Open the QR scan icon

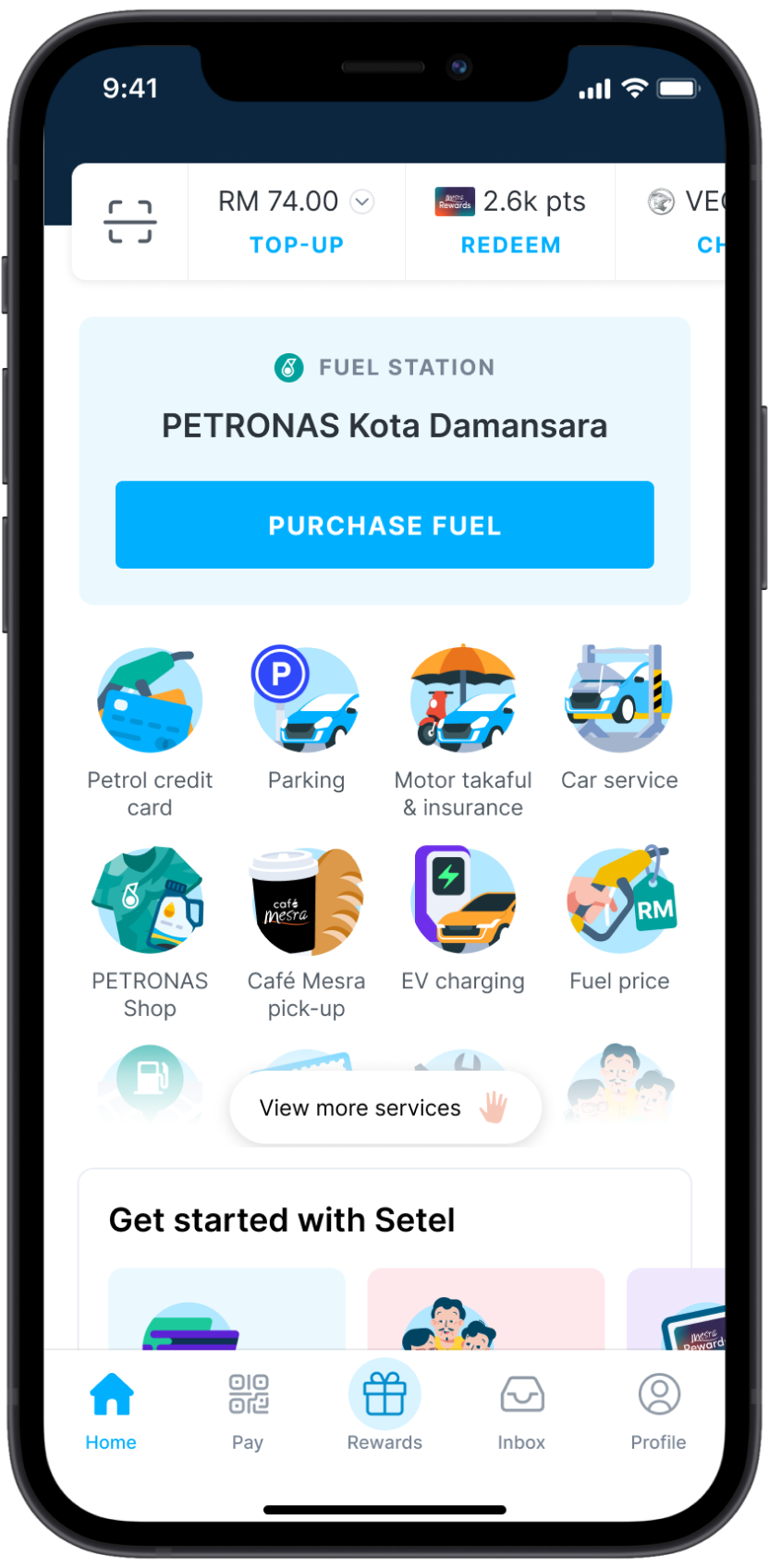tap(130, 222)
